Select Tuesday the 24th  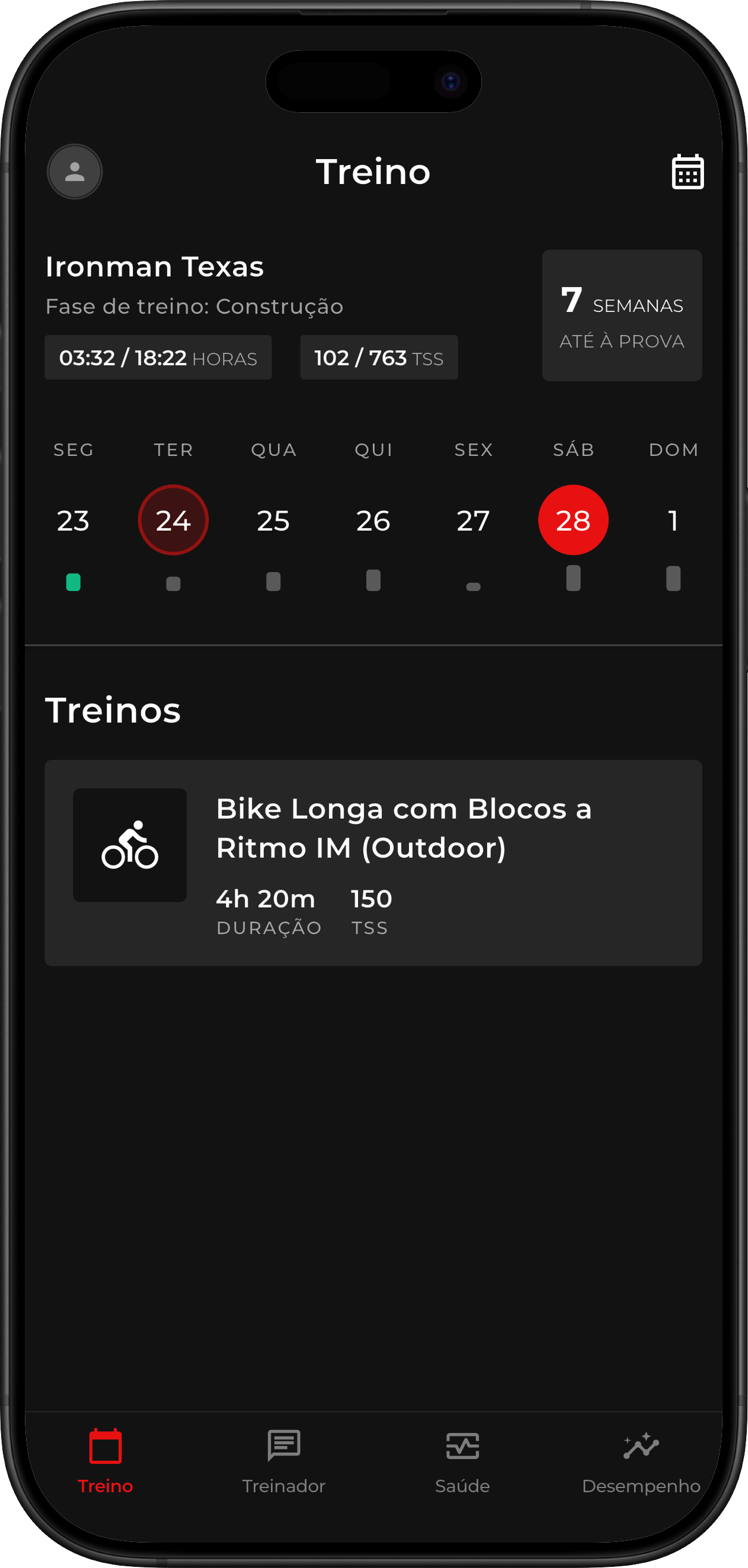click(x=174, y=520)
